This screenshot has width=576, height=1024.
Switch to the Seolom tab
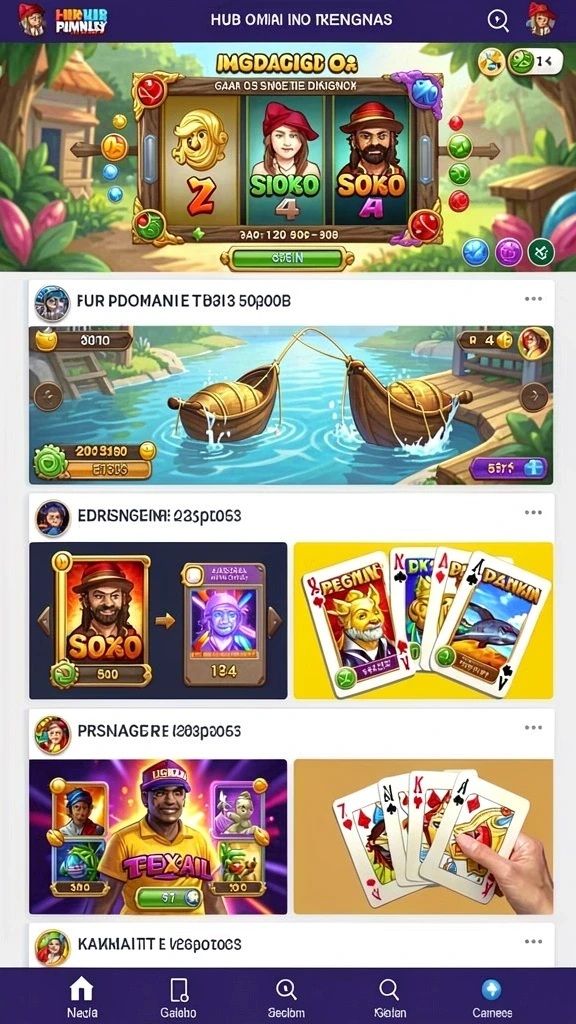(285, 997)
